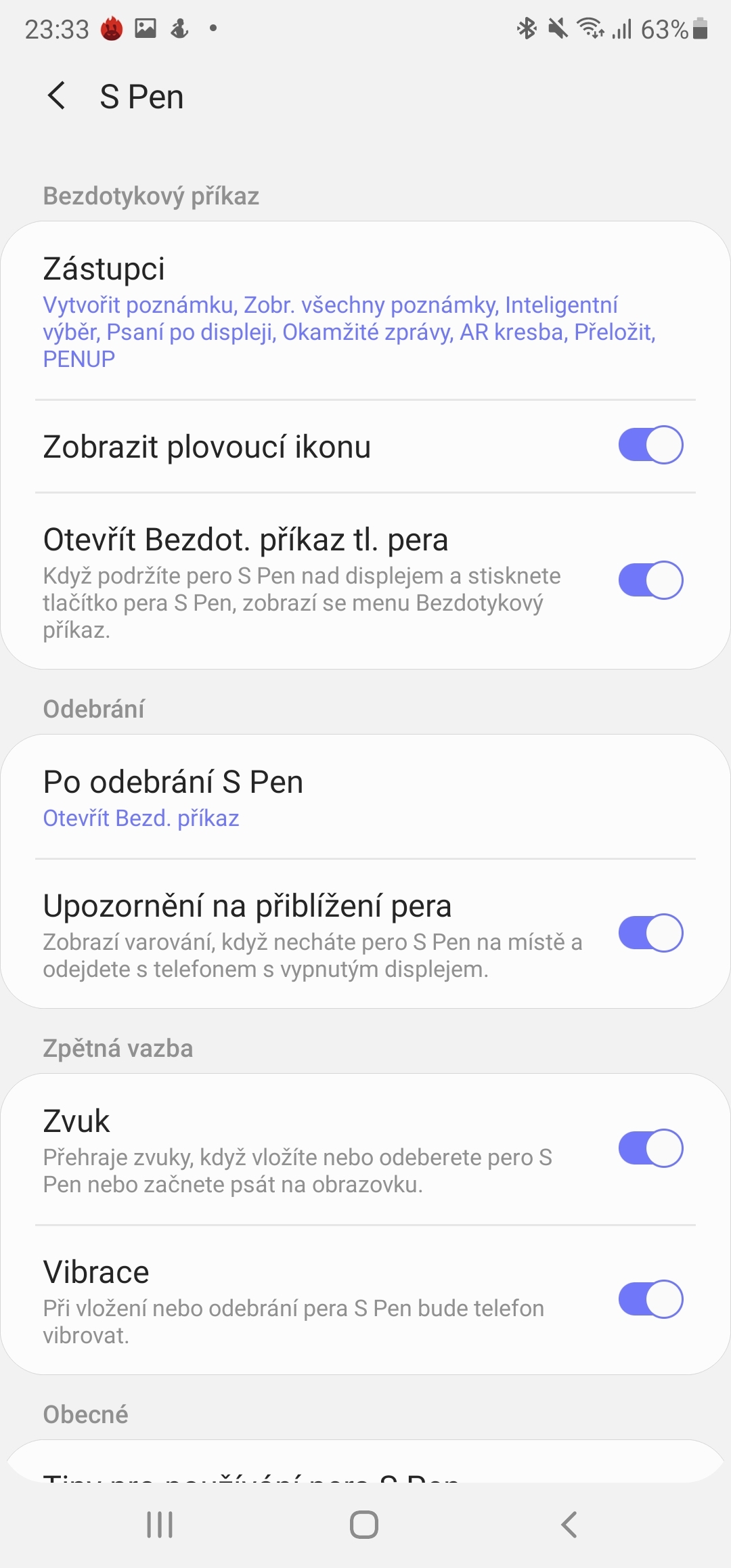Disable Zobrazit plovoucí ikonu

pos(652,445)
